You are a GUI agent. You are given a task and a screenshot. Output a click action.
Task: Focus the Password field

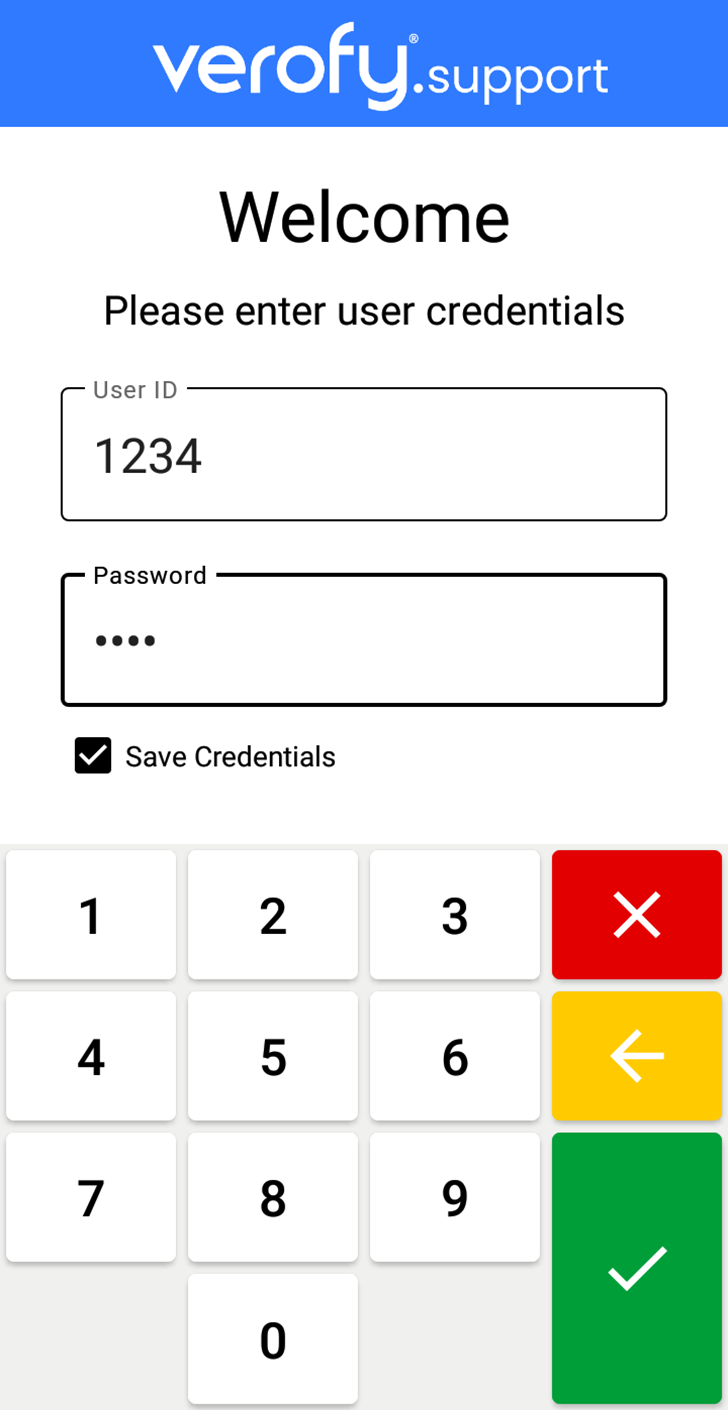coord(363,640)
